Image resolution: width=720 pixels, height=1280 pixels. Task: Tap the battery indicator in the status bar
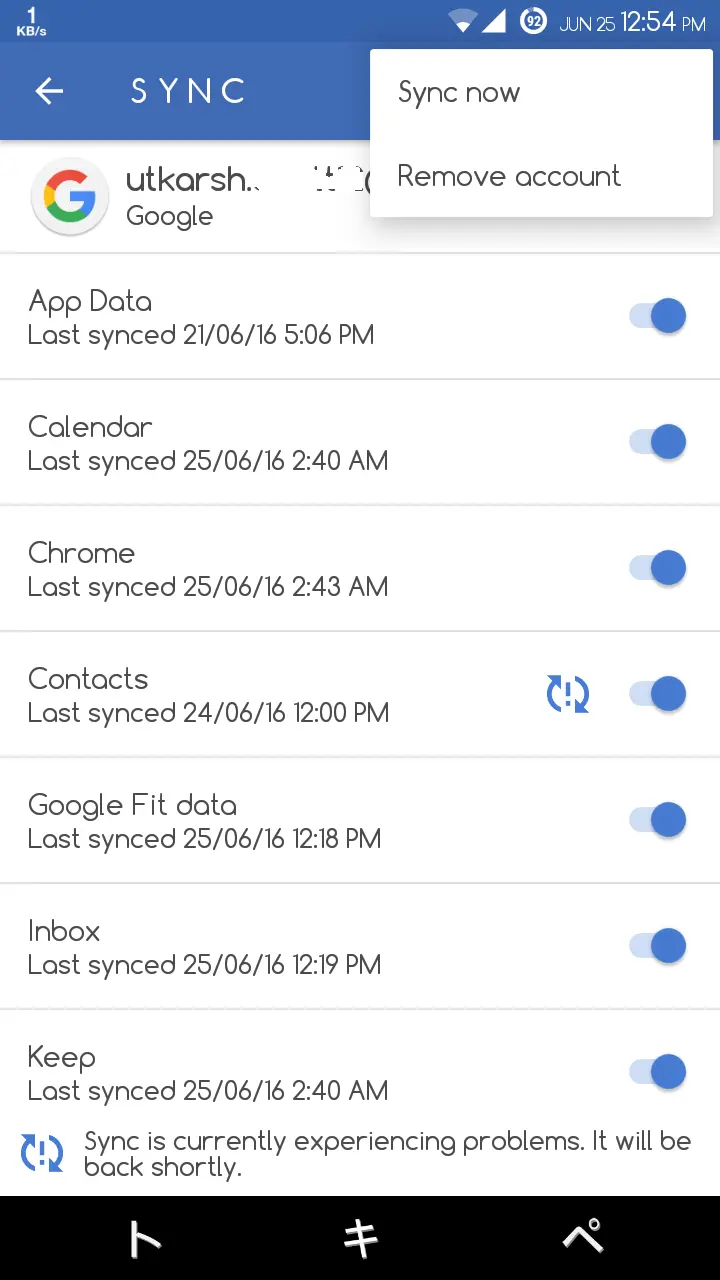click(x=534, y=20)
